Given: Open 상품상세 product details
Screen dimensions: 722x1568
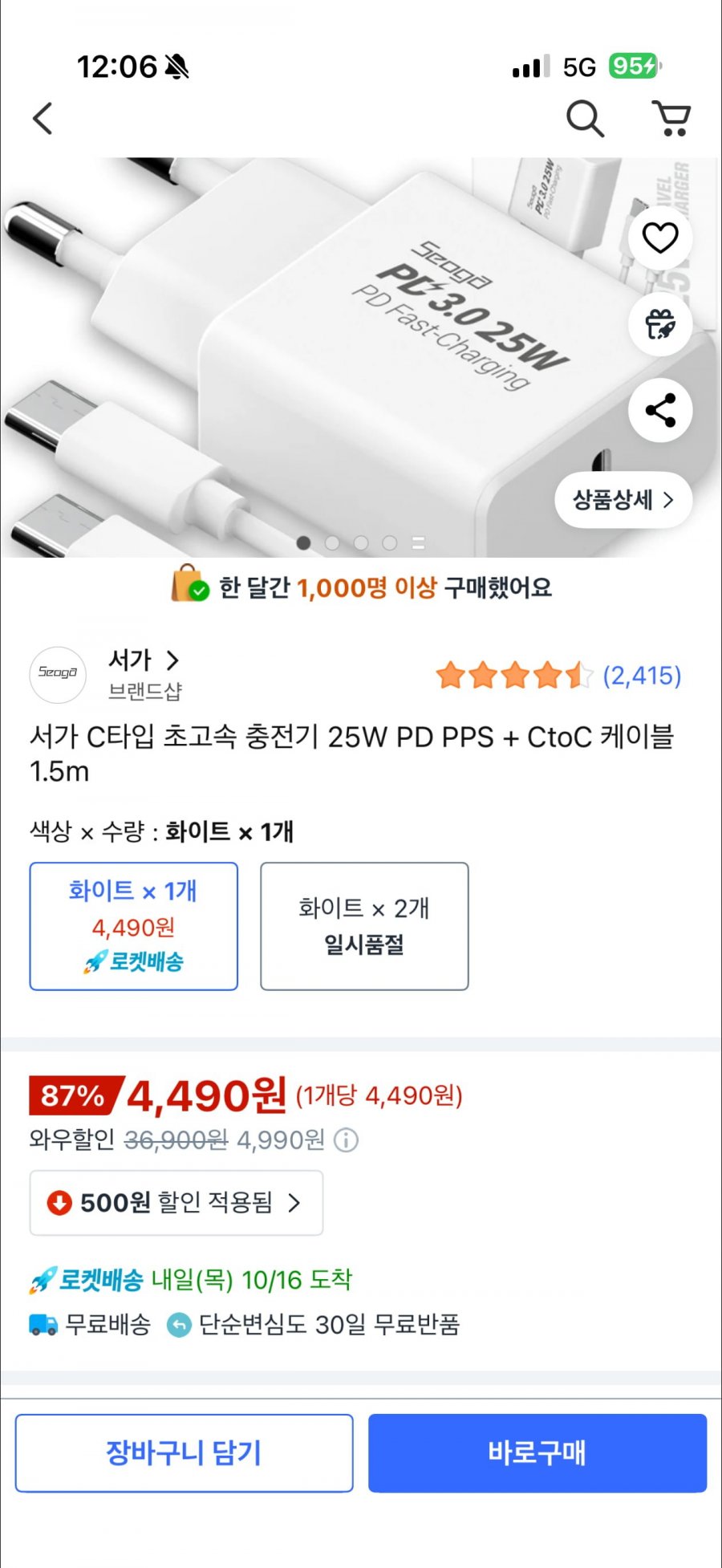Looking at the screenshot, I should (623, 500).
